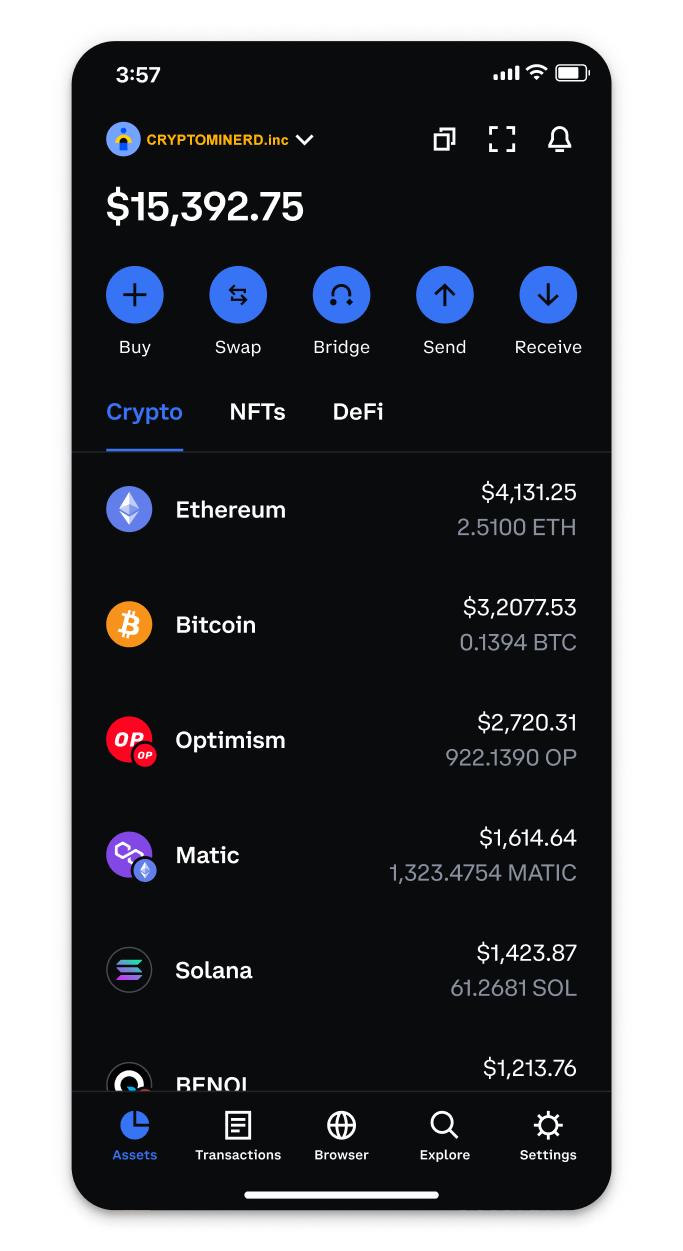The image size is (683, 1251).
Task: Tap Send to transfer crypto
Action: tap(445, 296)
